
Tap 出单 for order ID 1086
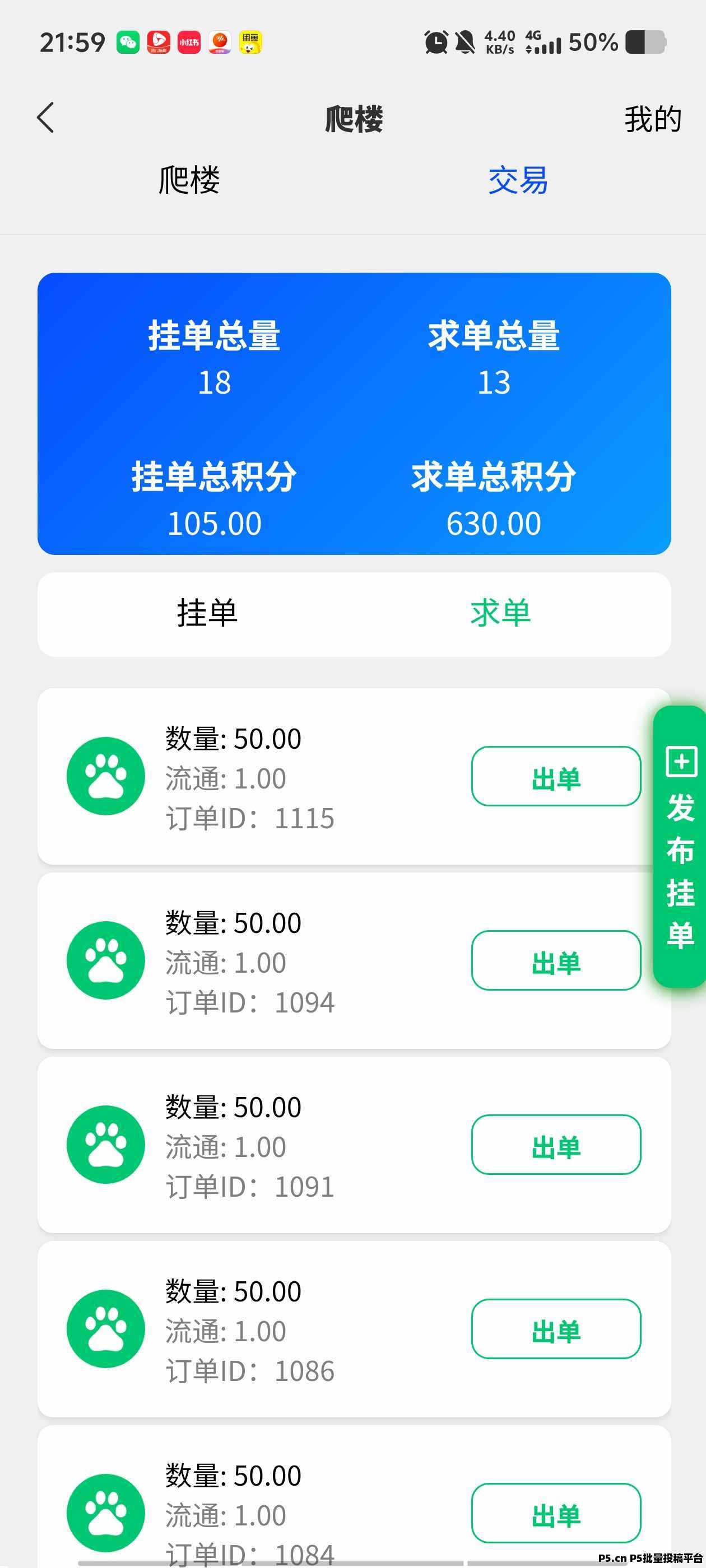556,1329
